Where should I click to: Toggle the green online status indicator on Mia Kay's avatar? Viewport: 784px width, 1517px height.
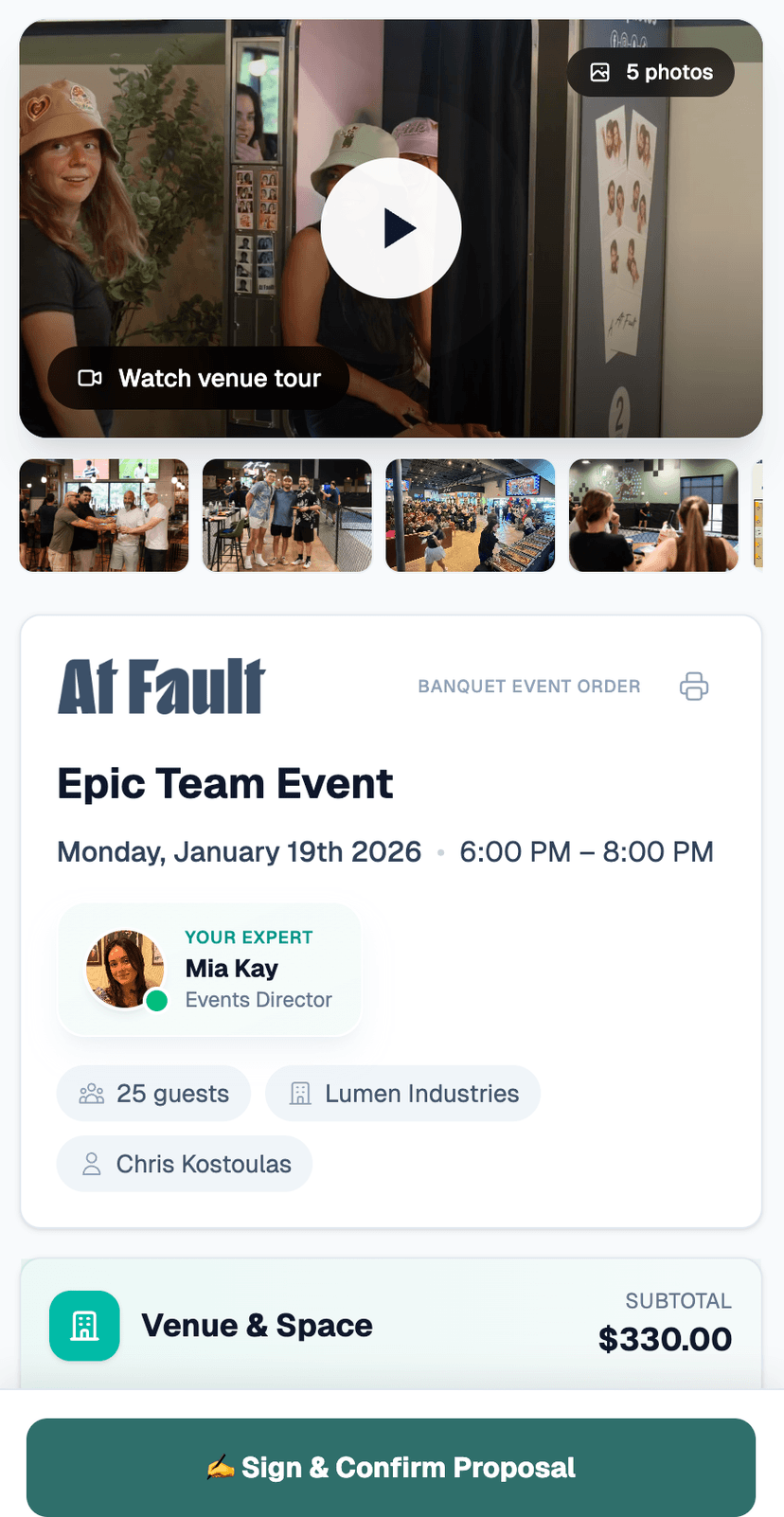point(156,1001)
